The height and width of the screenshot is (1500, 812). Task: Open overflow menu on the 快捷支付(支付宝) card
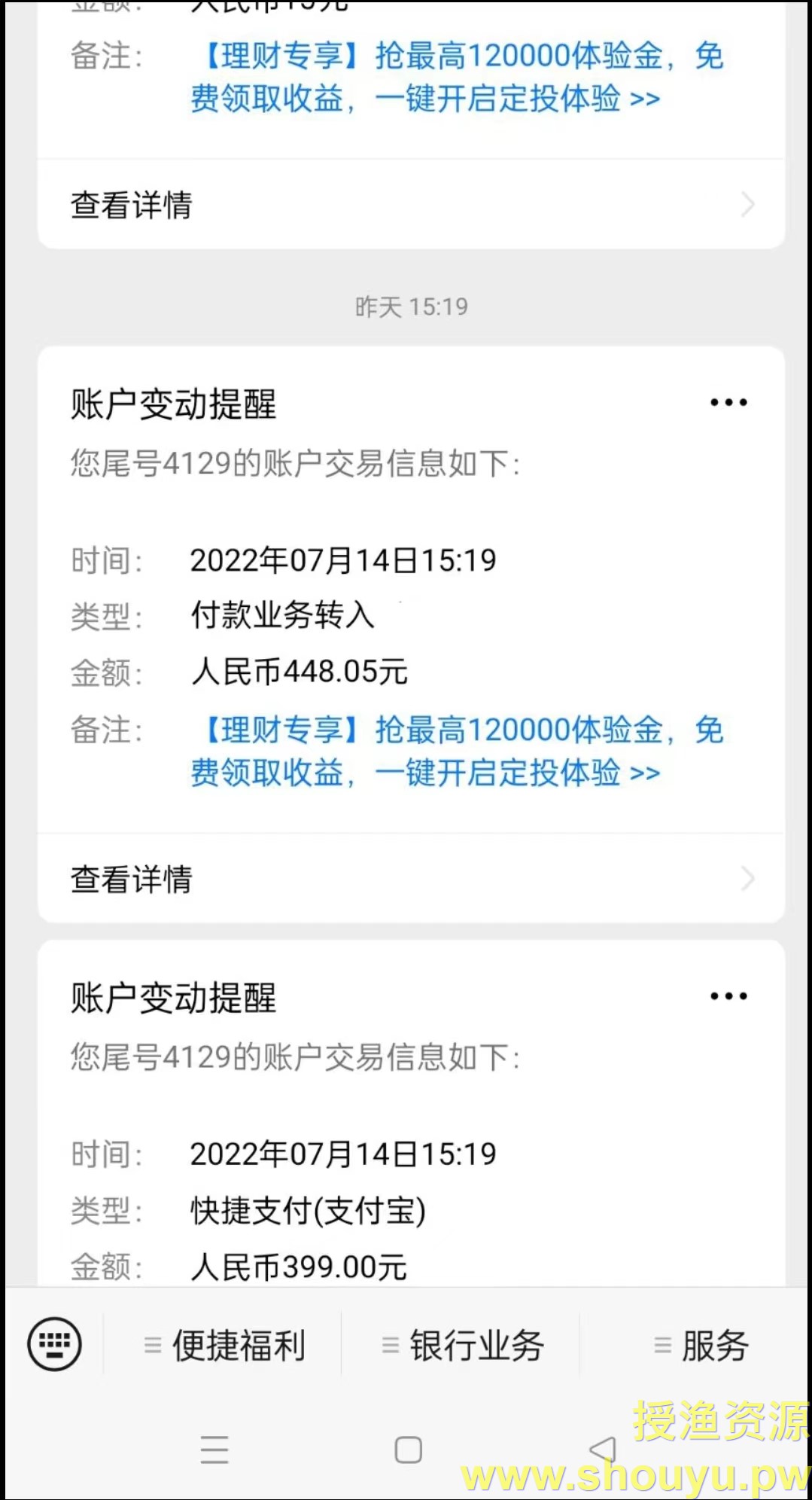click(x=728, y=996)
